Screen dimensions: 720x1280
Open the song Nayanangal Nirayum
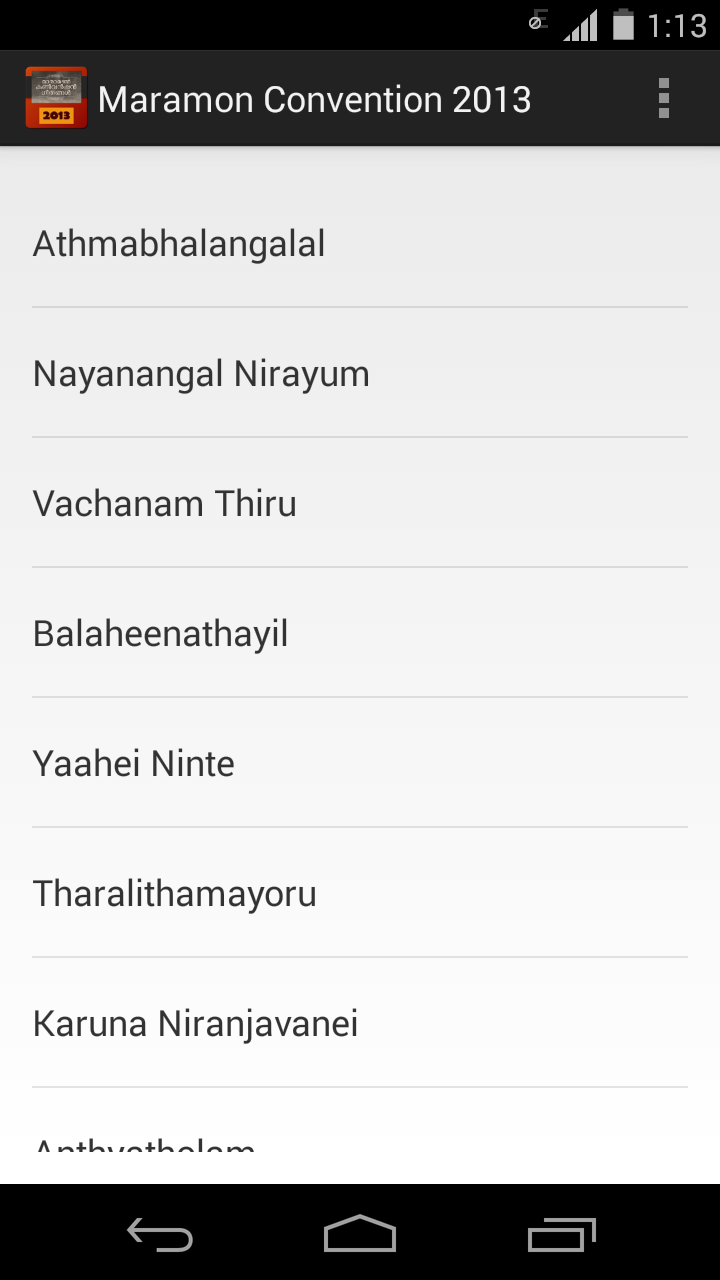tap(201, 372)
